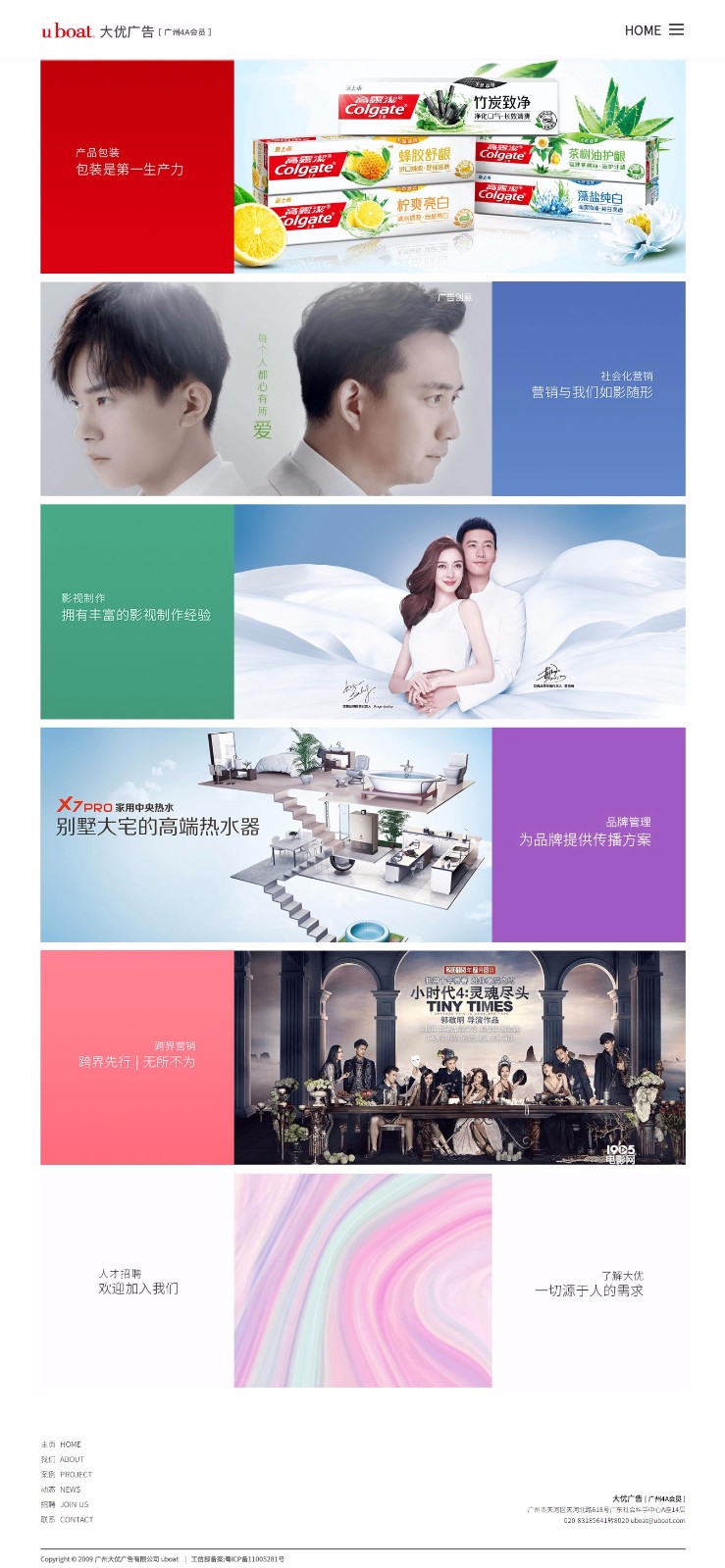Open the 社会化营销 blue tile
This screenshot has height=1568, width=725.
click(588, 388)
